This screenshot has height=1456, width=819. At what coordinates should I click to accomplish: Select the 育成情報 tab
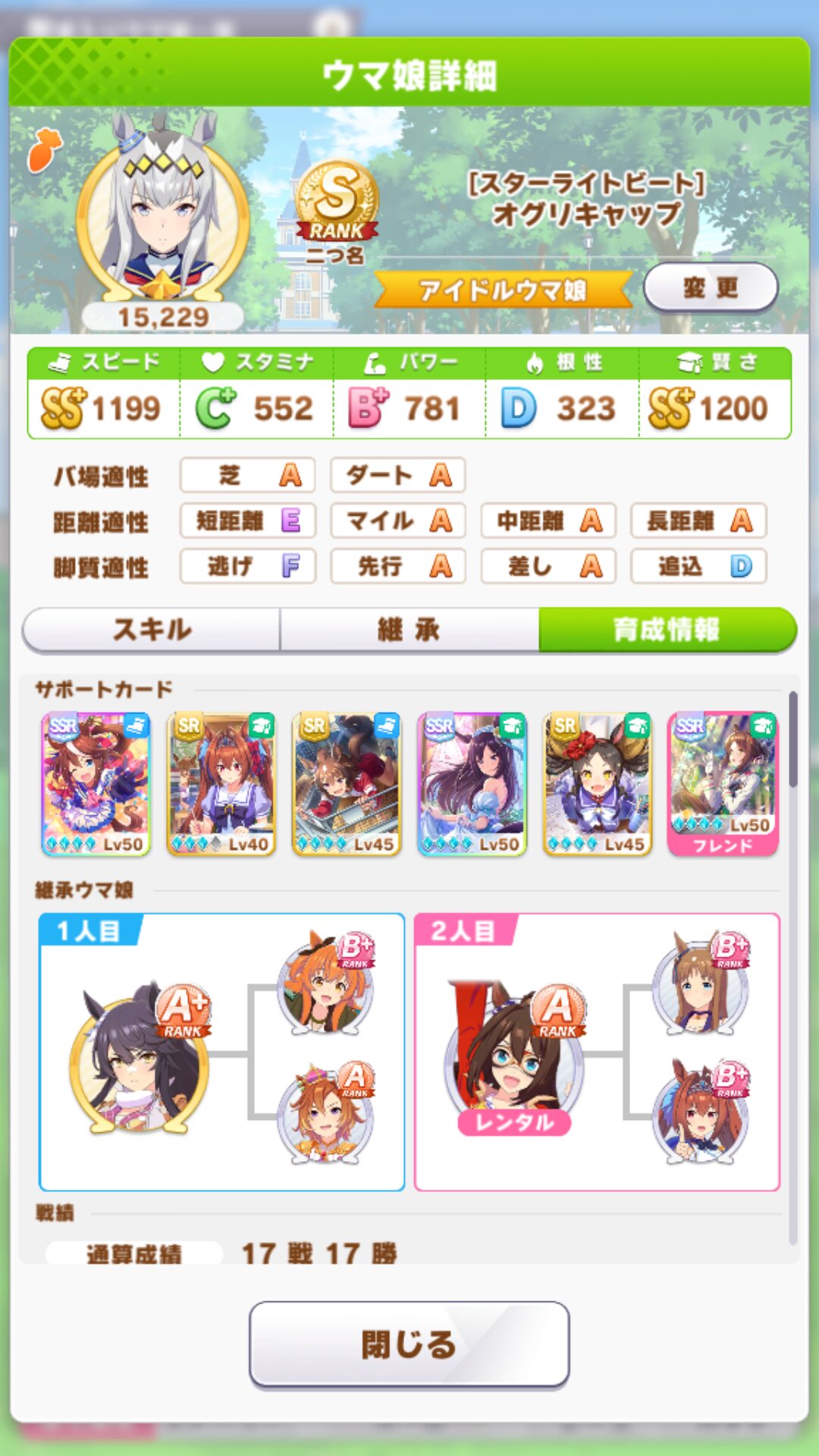click(667, 629)
